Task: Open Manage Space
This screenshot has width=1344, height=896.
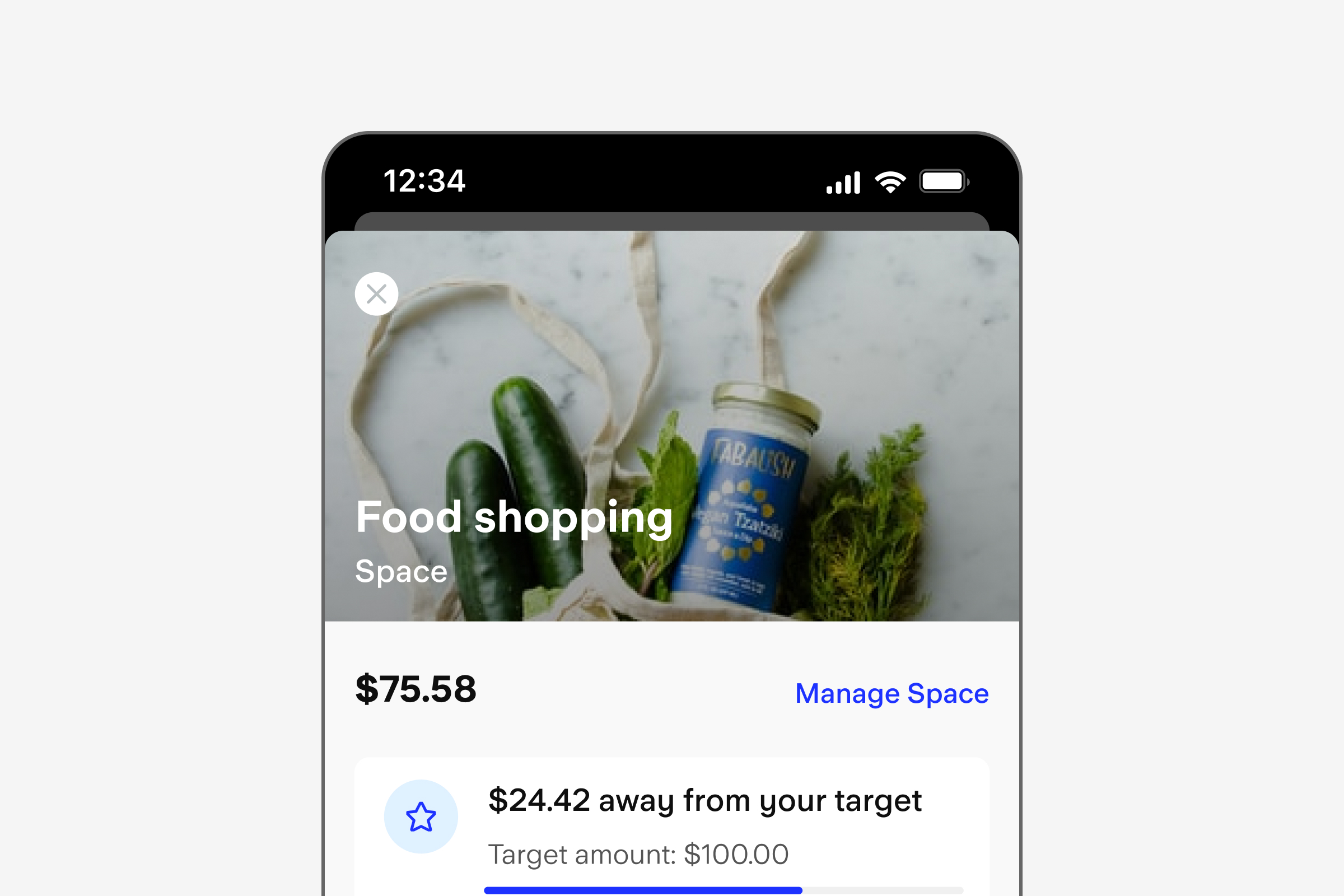Action: pos(892,694)
